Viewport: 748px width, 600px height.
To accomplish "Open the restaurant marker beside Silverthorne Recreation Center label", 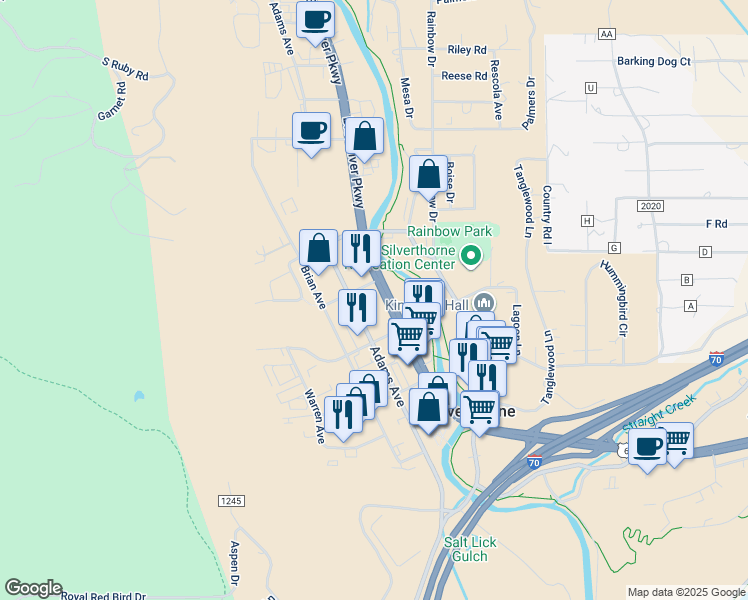I will coord(361,248).
